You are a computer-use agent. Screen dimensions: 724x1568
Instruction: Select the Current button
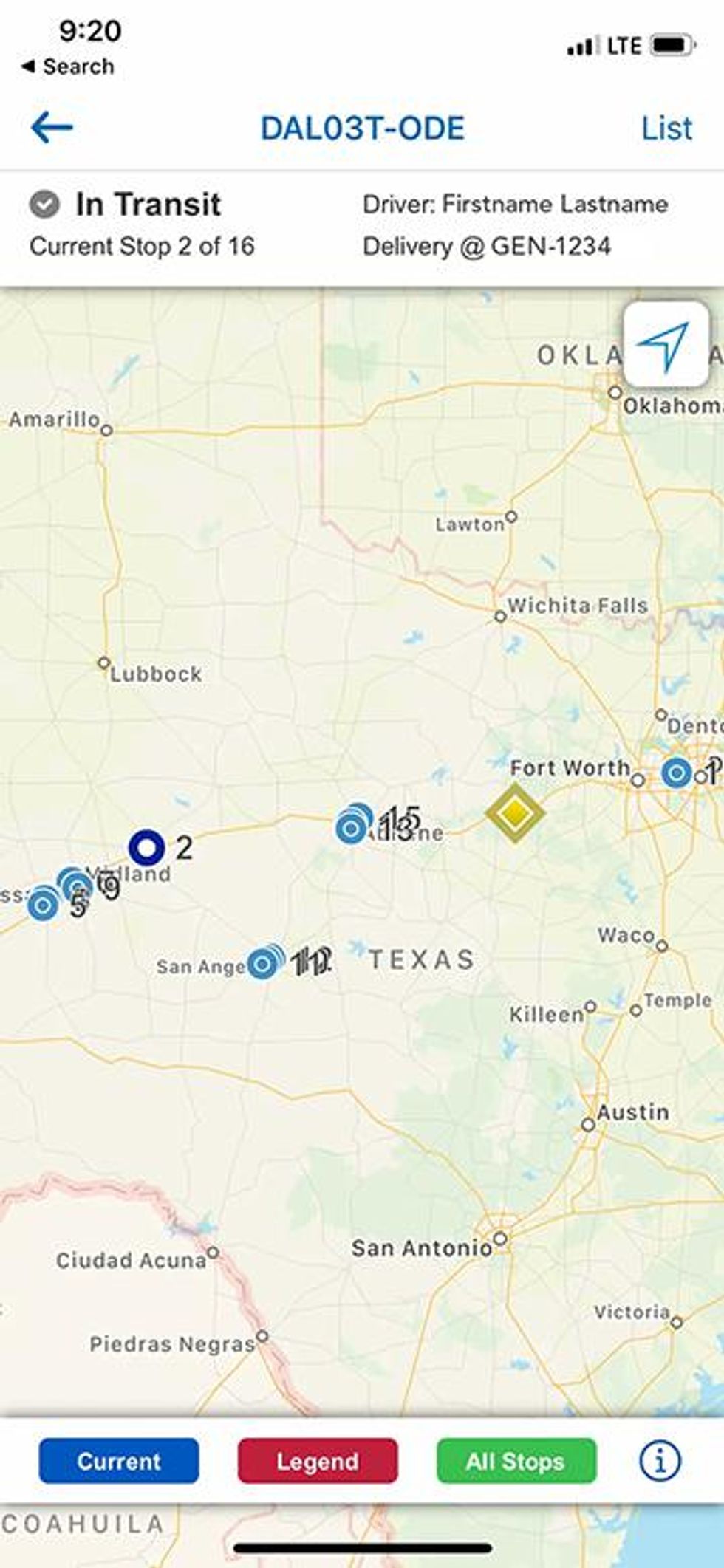pos(119,1460)
